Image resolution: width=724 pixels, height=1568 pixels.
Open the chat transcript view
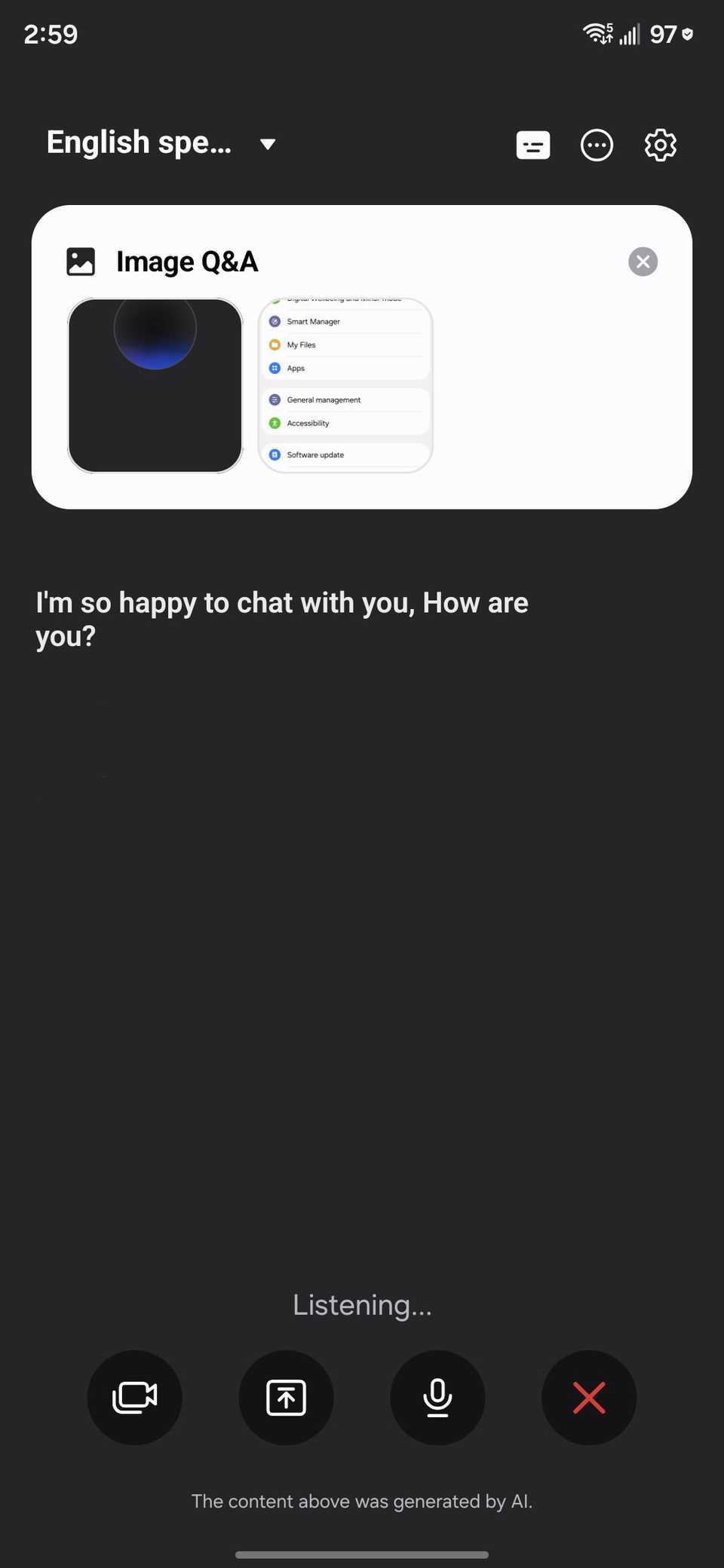(532, 145)
